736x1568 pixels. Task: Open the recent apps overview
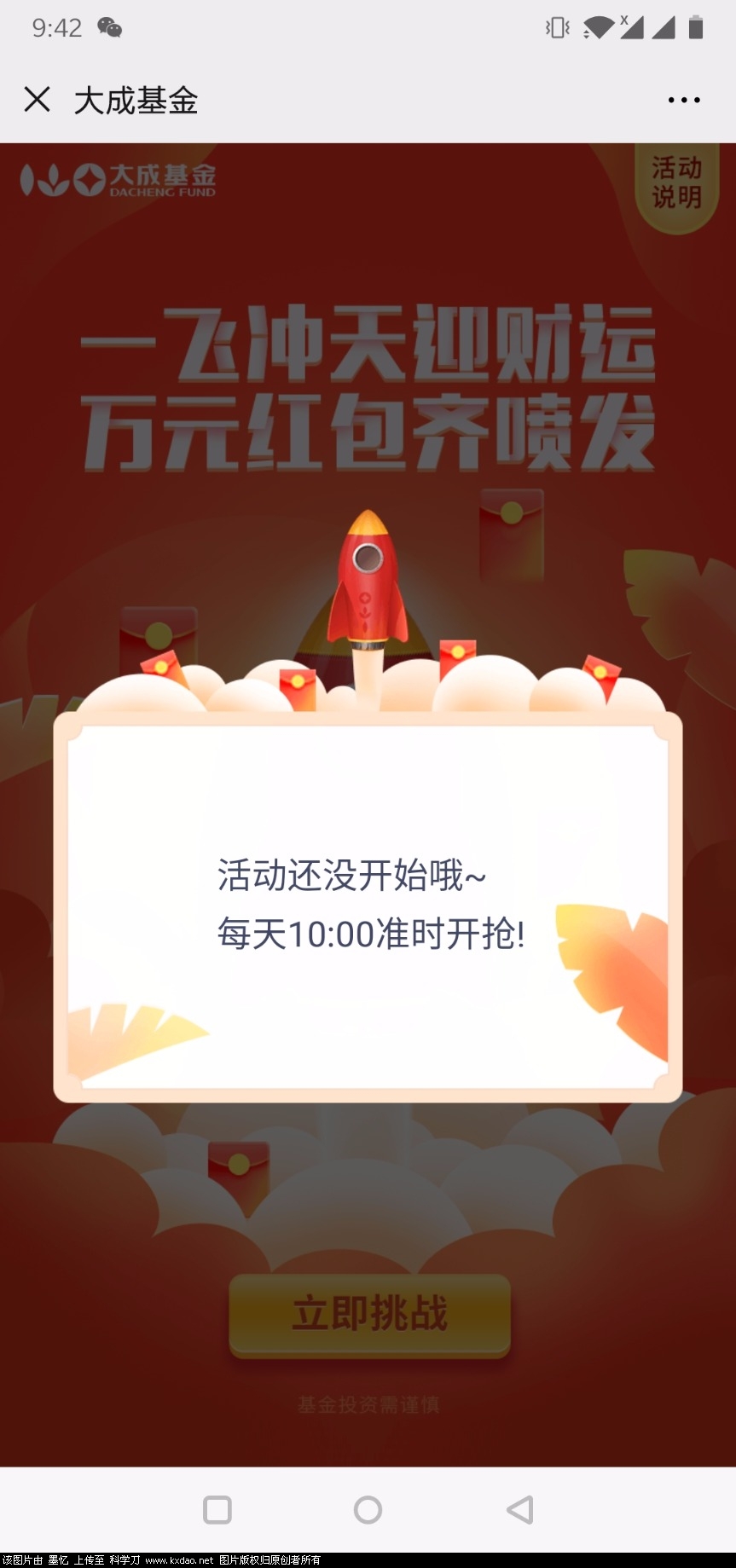click(217, 1509)
